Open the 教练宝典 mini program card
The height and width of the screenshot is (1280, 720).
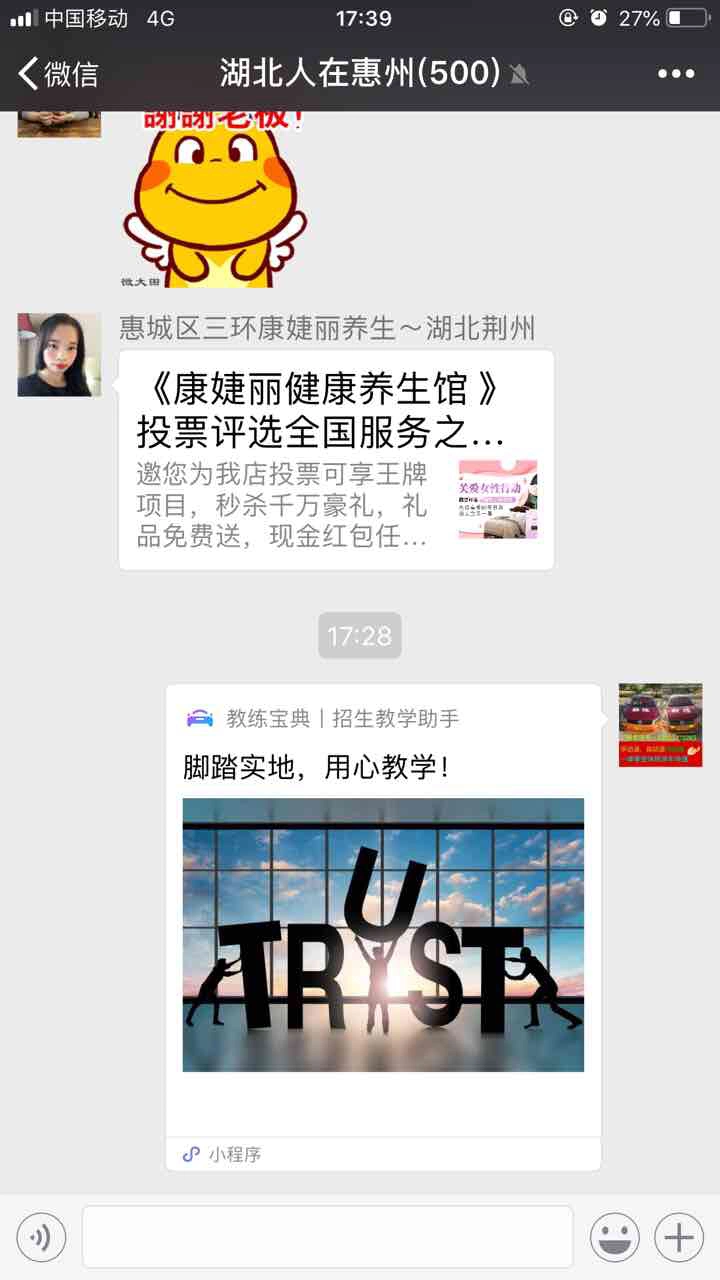click(x=383, y=925)
